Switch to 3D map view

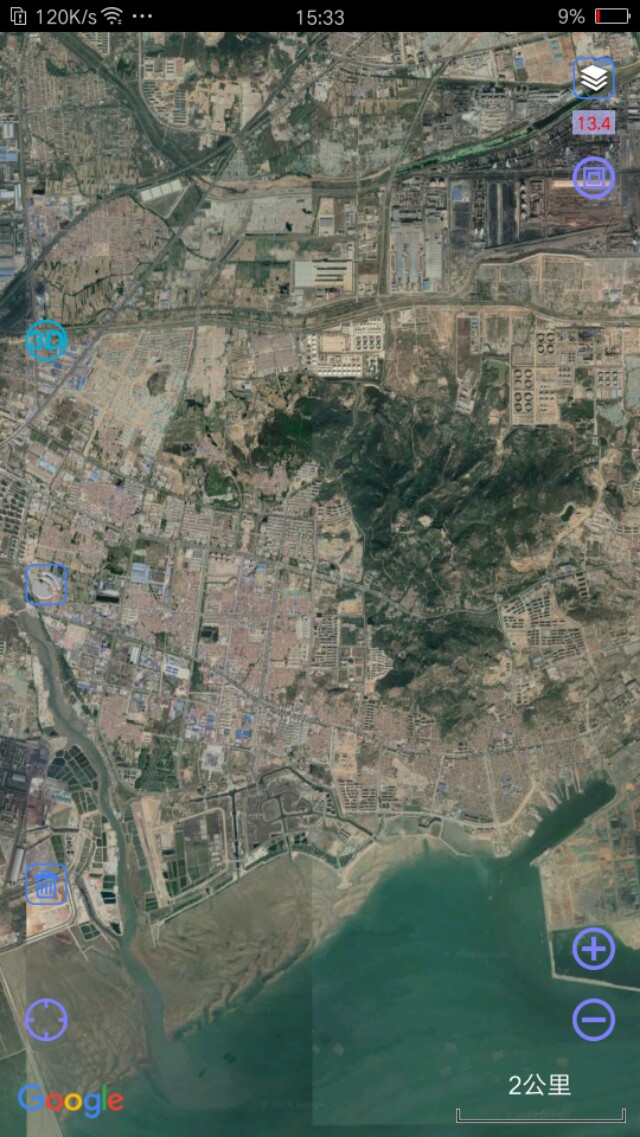coord(46,341)
